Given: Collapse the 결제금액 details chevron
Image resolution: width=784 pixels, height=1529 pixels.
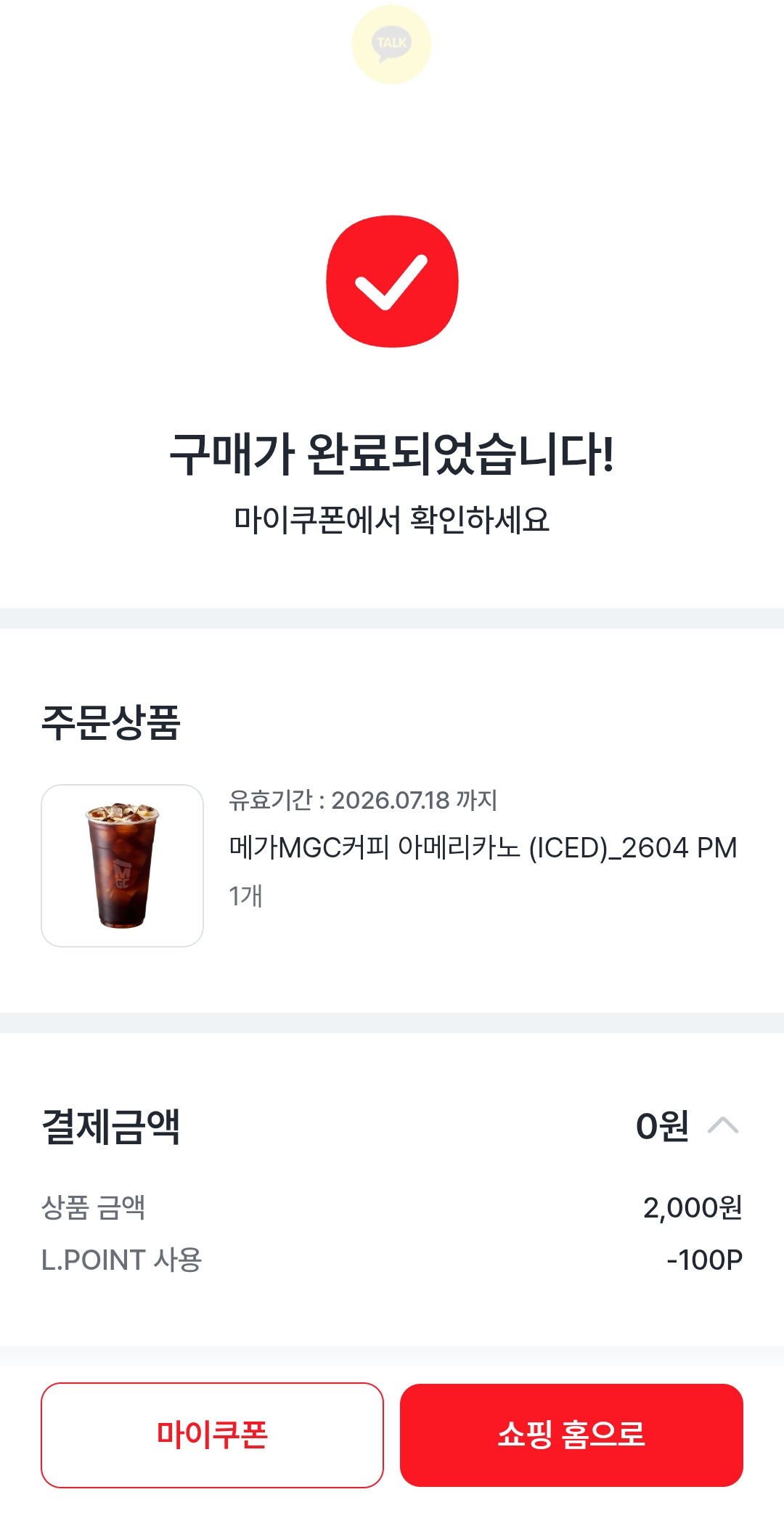Looking at the screenshot, I should (x=723, y=1125).
